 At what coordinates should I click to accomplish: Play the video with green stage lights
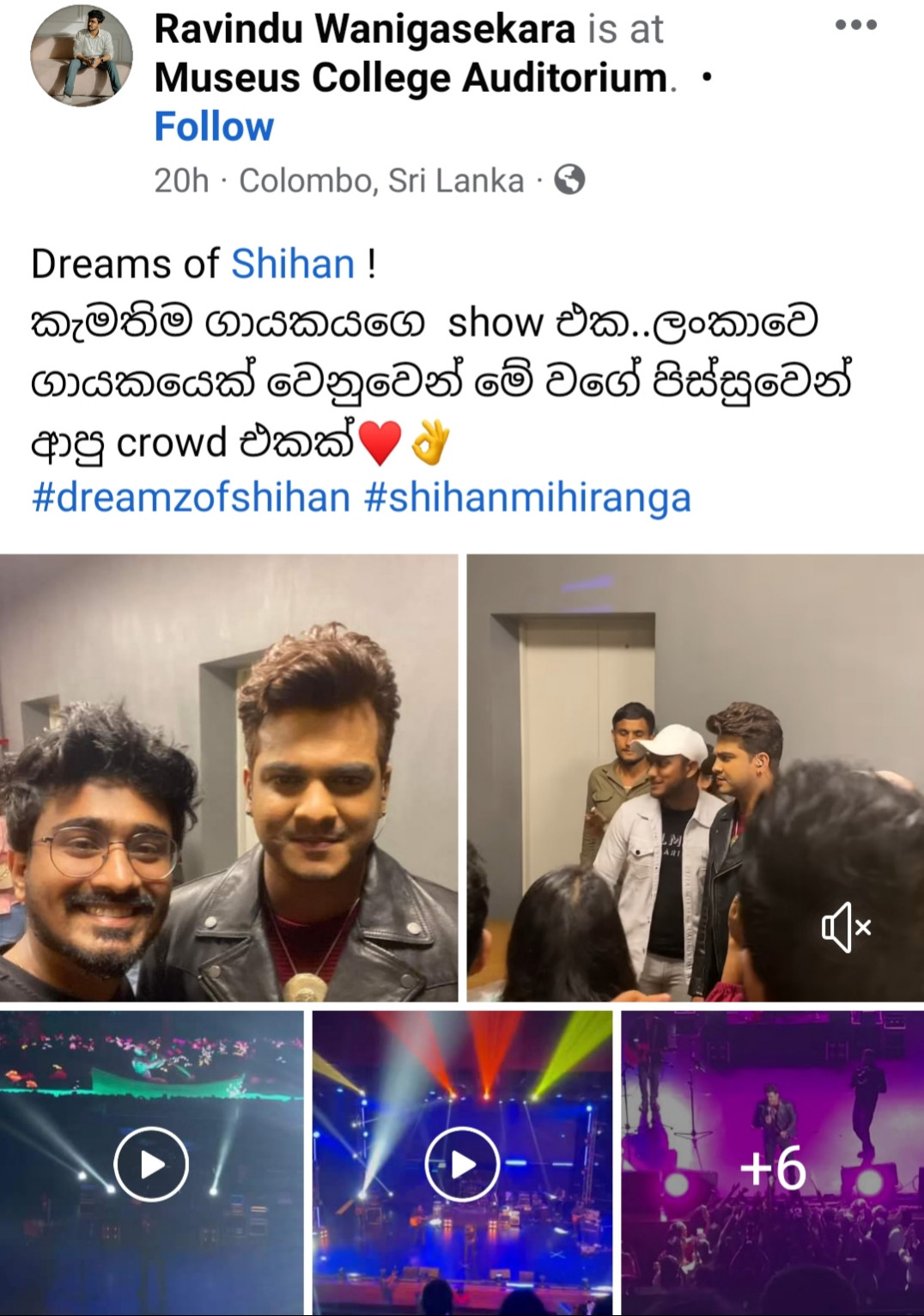pyautogui.click(x=151, y=1164)
